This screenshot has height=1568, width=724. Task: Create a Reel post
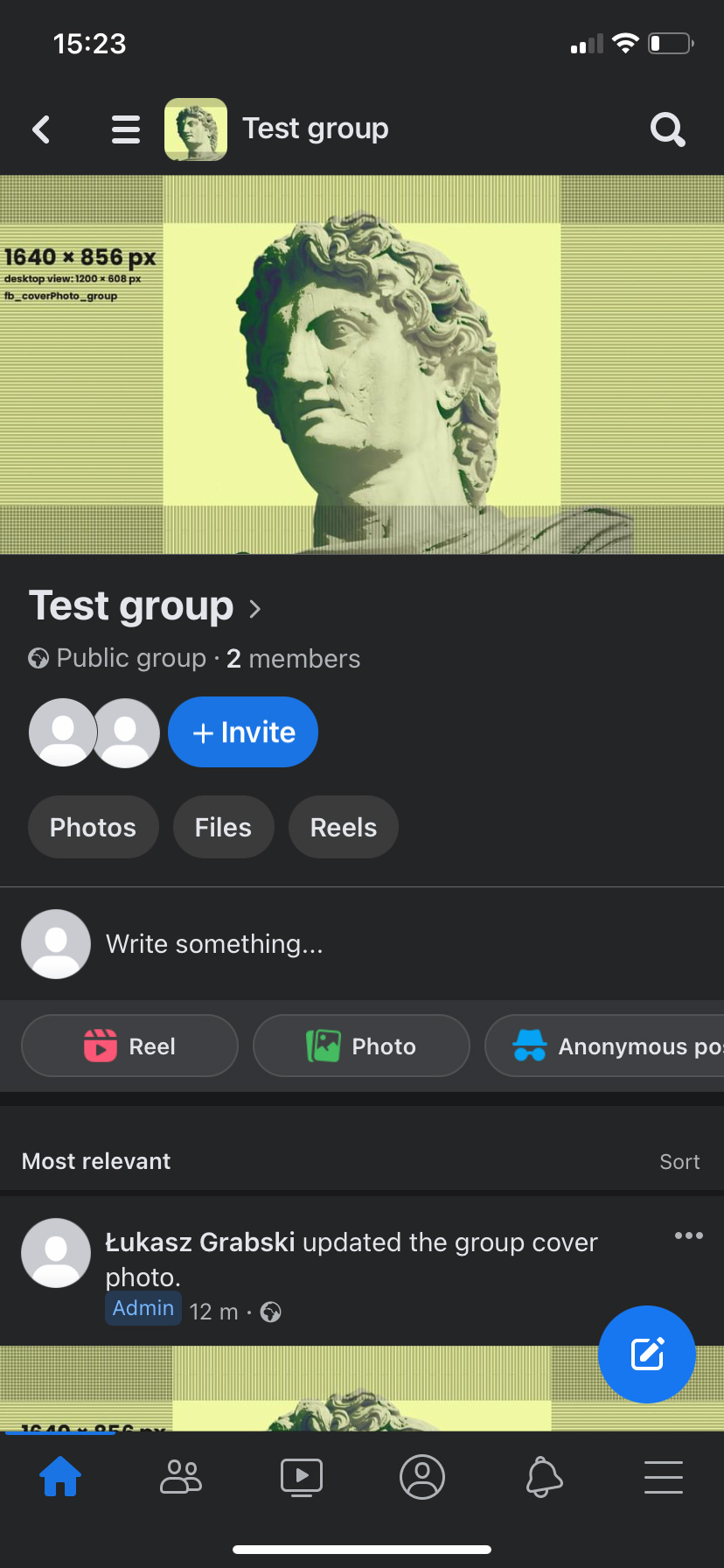(x=129, y=1046)
